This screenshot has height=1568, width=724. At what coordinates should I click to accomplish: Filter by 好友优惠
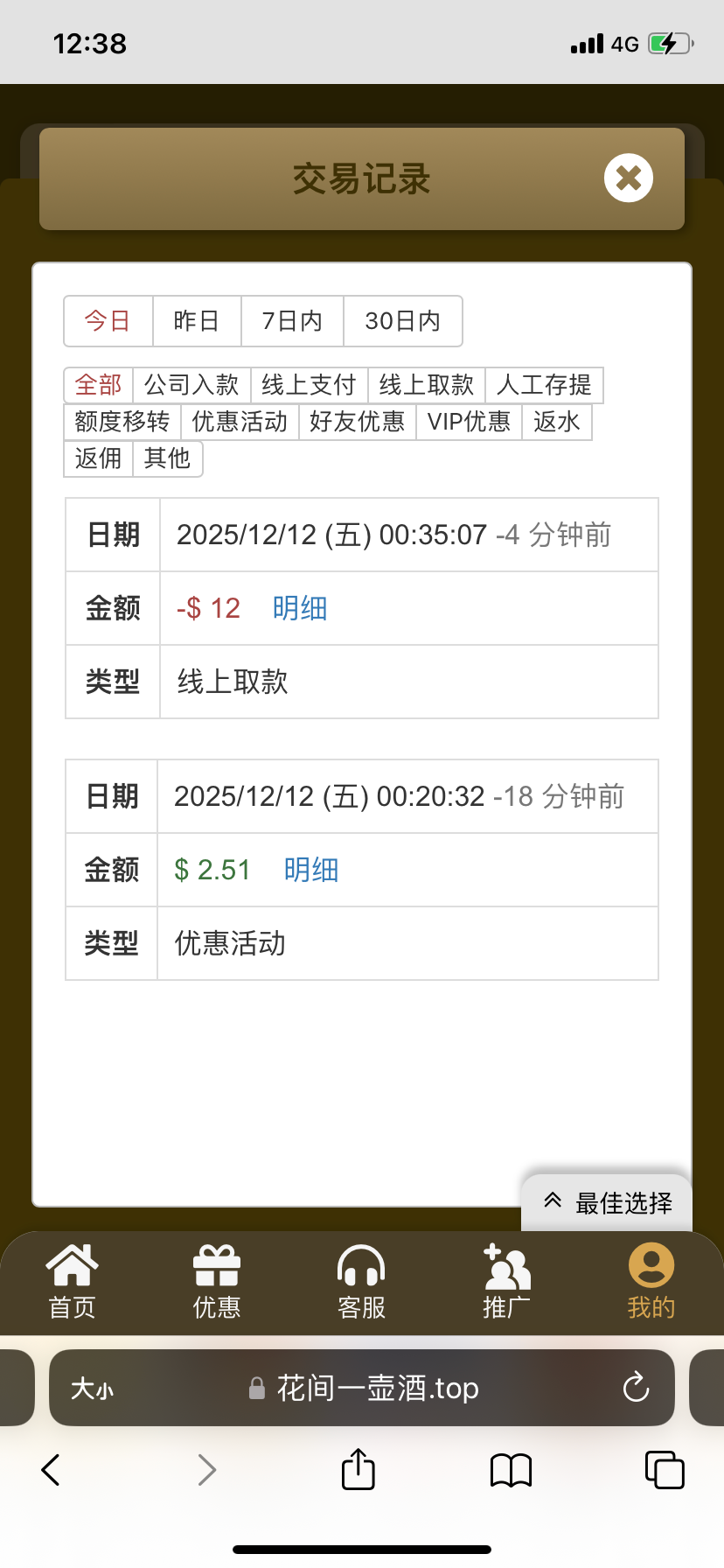(357, 422)
